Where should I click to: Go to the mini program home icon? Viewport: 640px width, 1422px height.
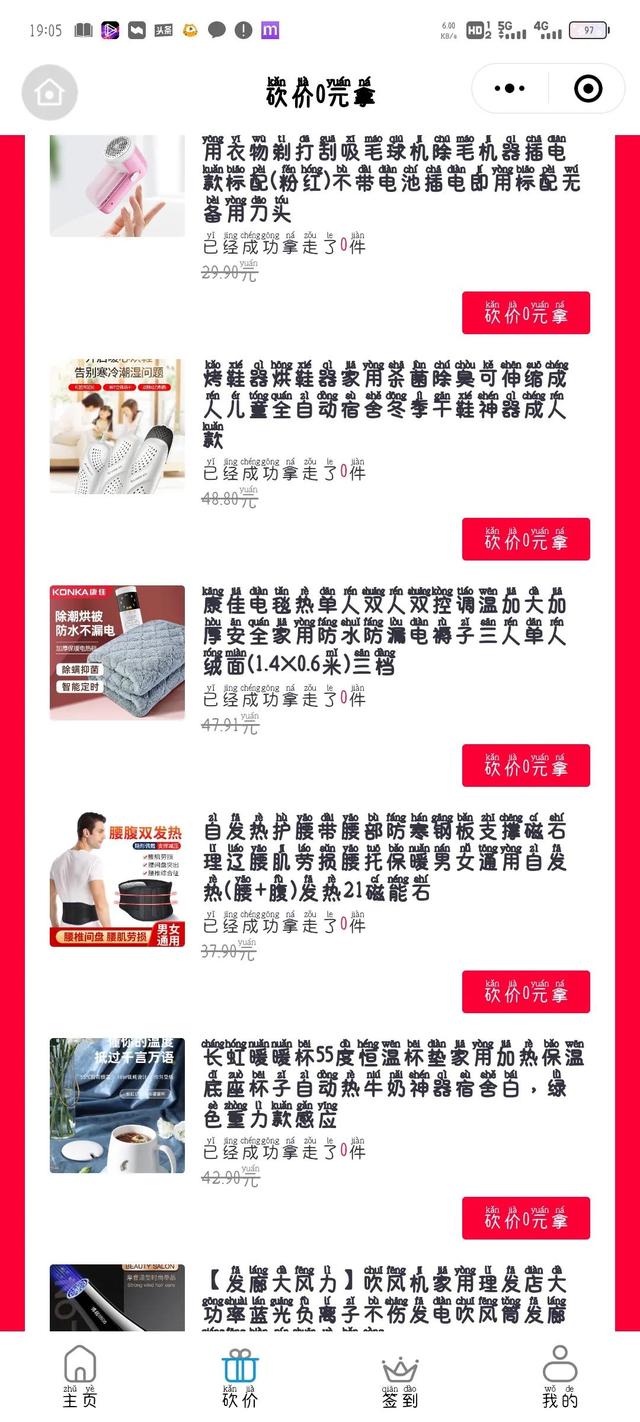point(49,92)
